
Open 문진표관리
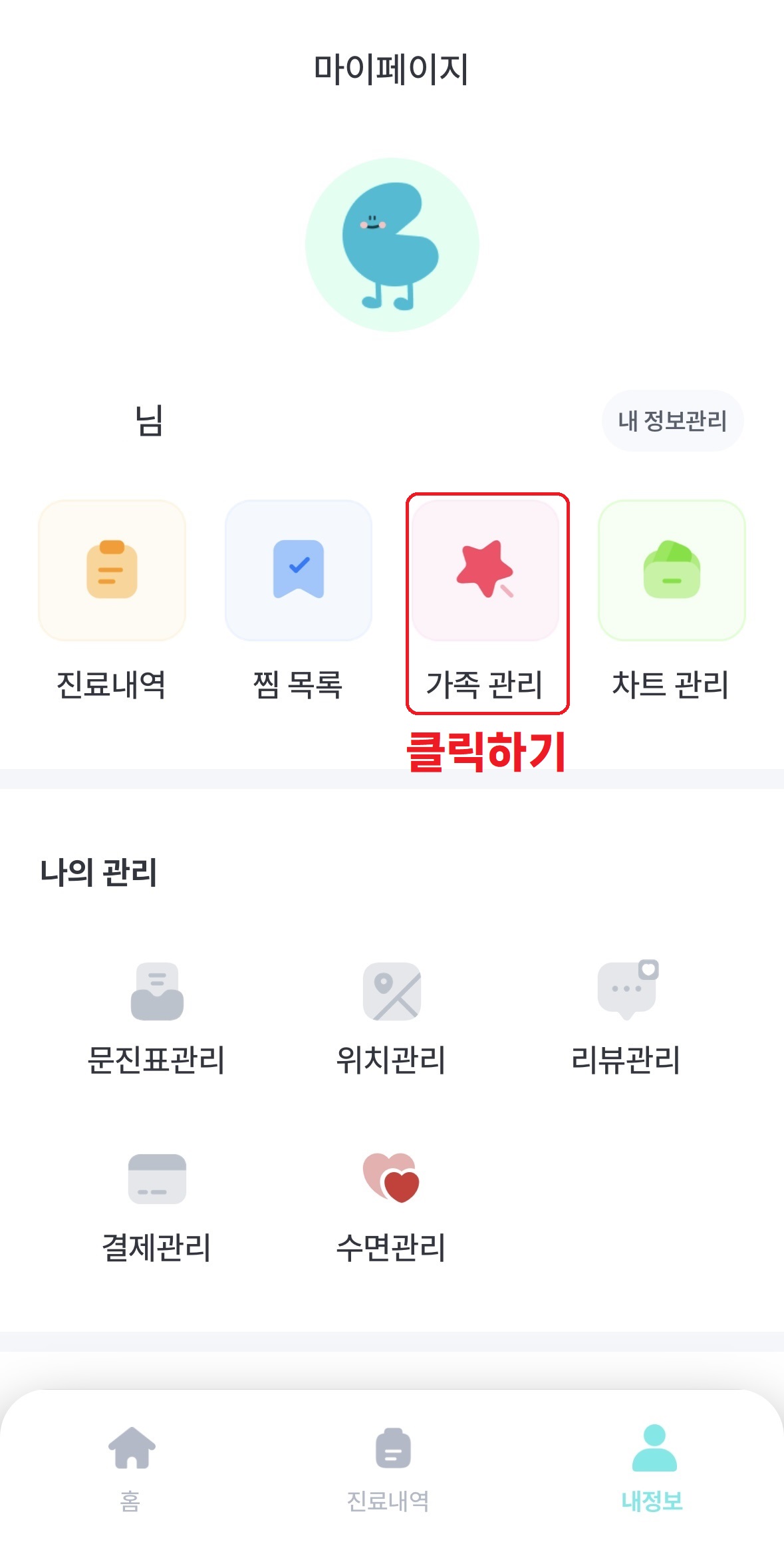point(156,1018)
